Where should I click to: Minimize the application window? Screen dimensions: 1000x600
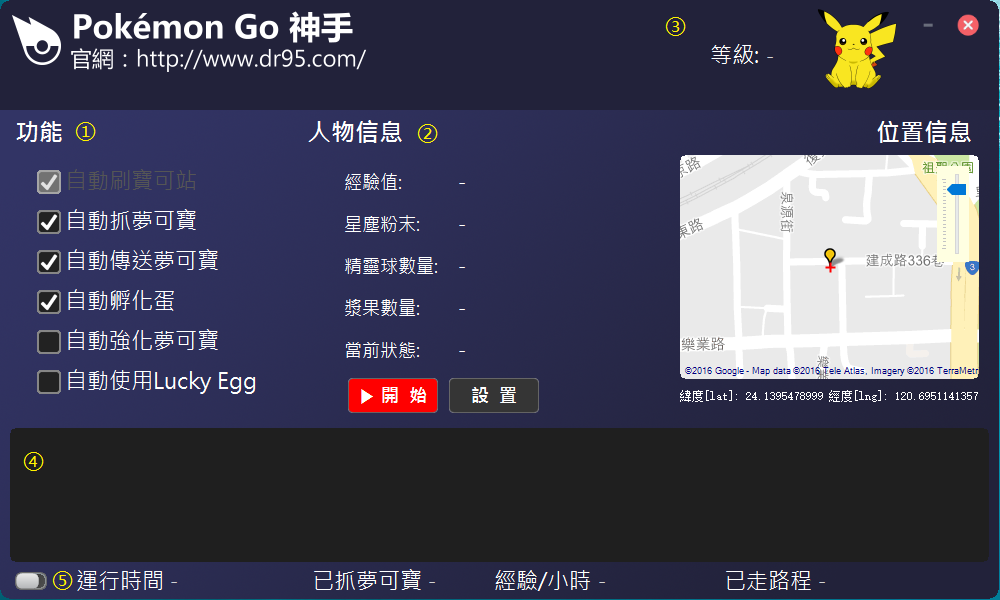[x=928, y=25]
